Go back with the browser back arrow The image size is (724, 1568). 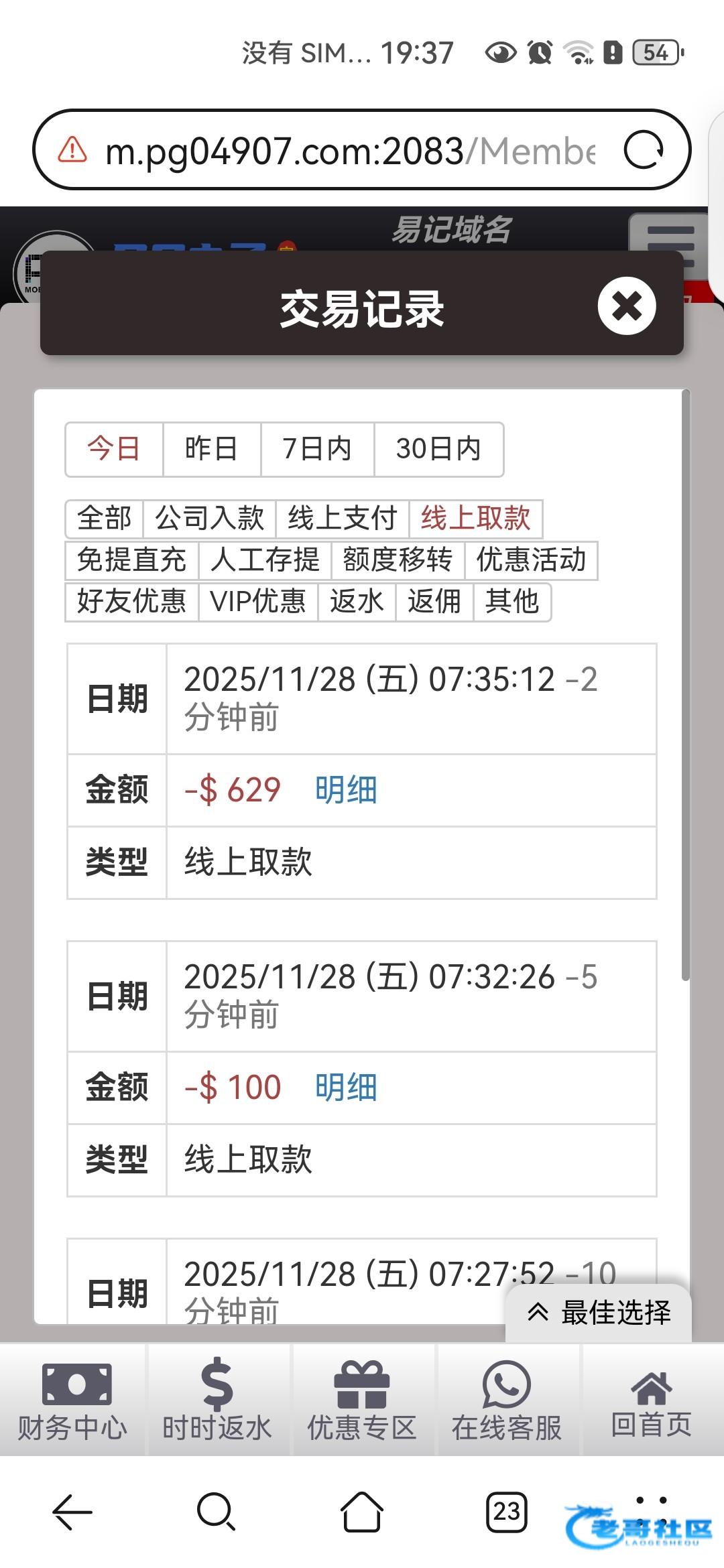[x=72, y=1512]
